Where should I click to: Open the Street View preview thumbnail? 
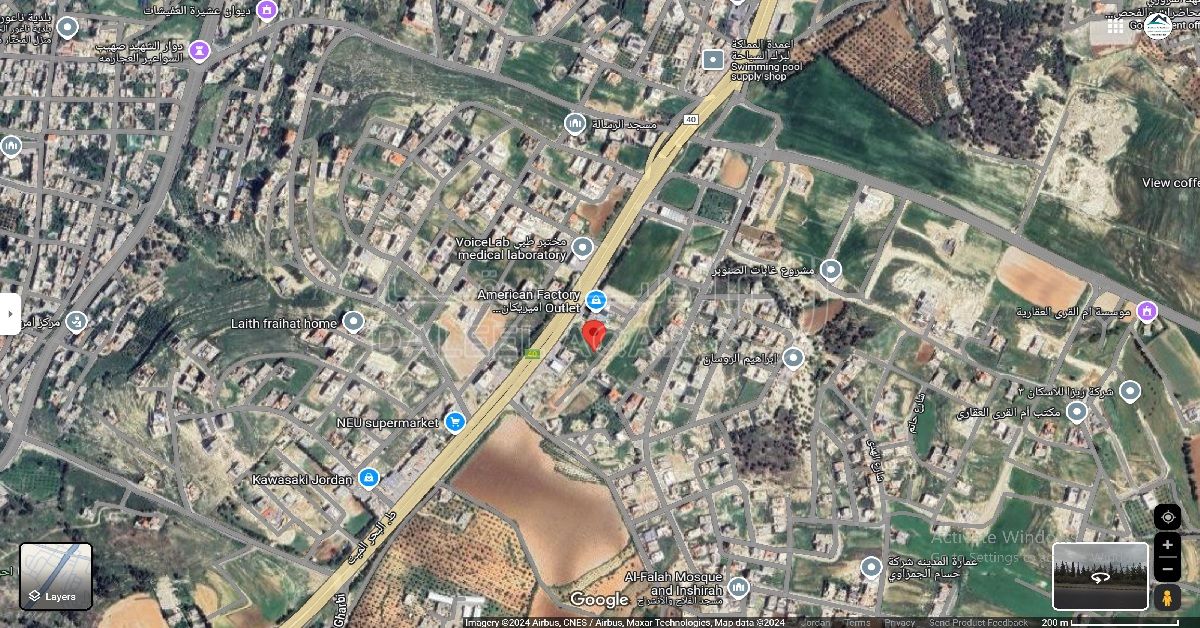[1100, 576]
